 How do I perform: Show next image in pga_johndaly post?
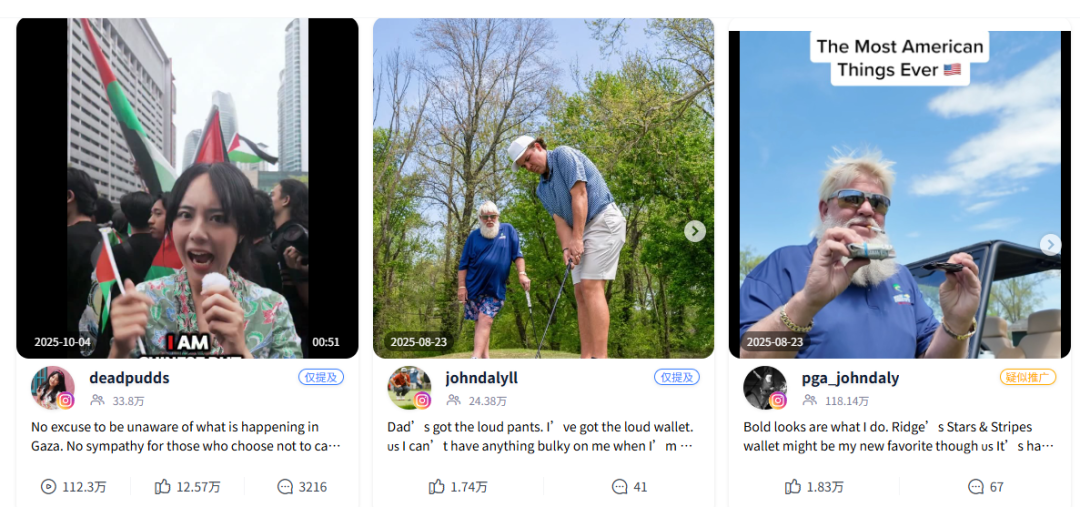[x=1050, y=244]
